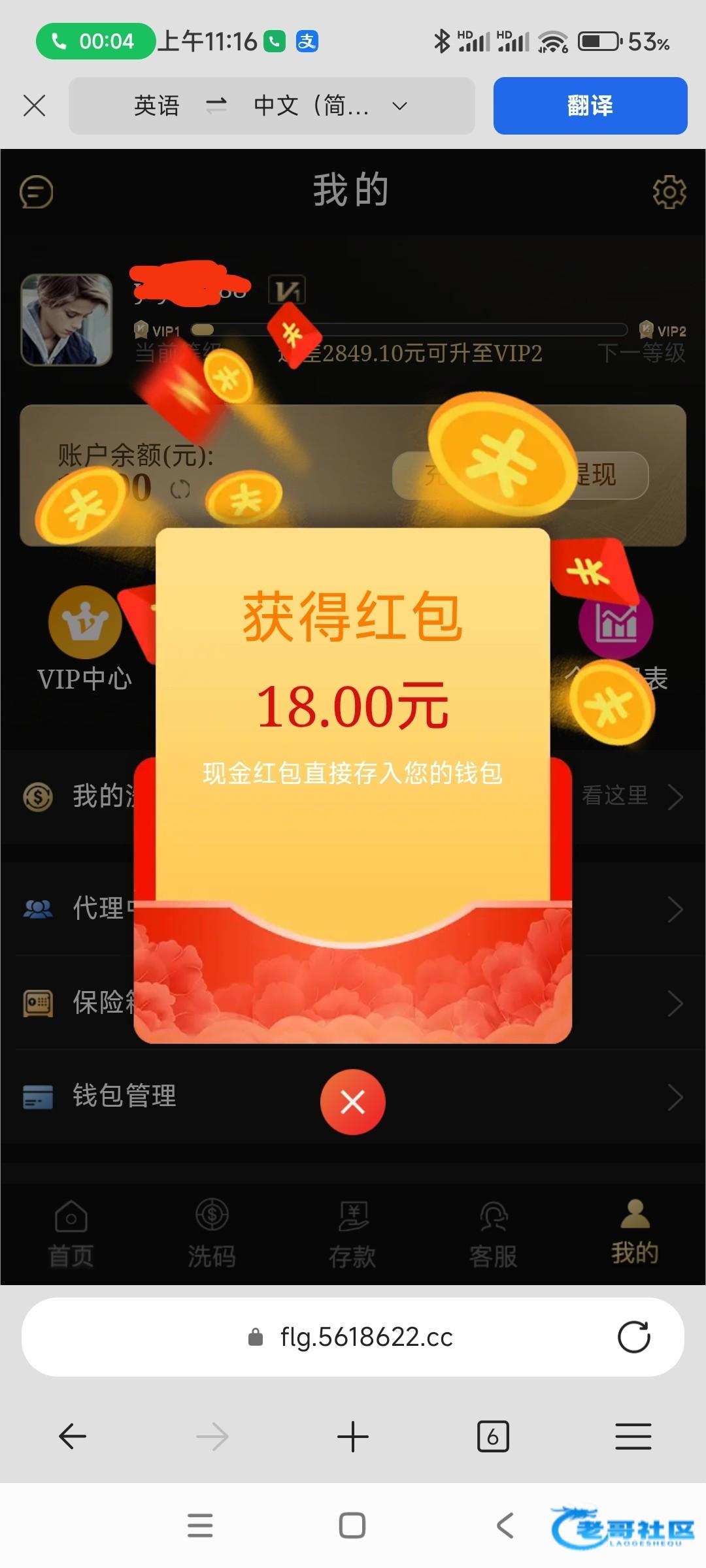Open the messages chat bubble icon
Viewport: 706px width, 1568px height.
[37, 192]
